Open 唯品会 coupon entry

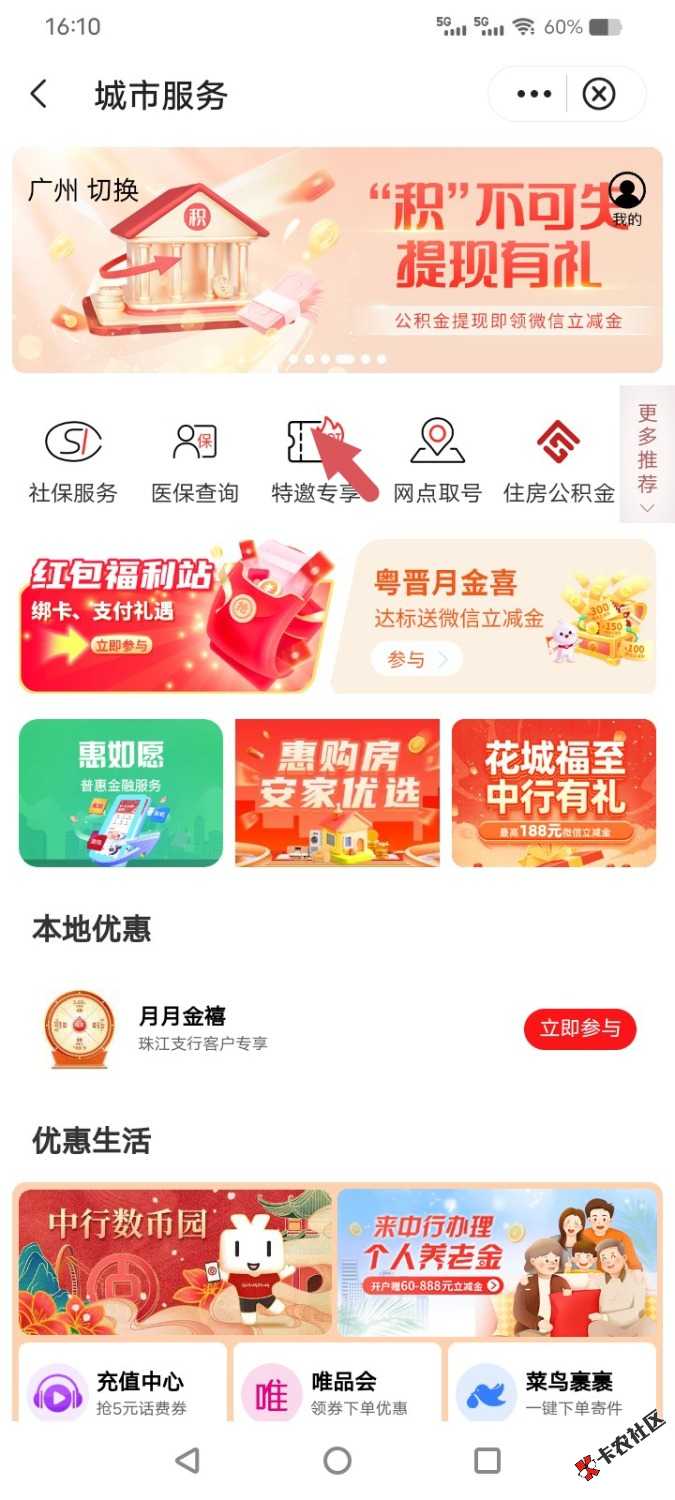tap(336, 1392)
